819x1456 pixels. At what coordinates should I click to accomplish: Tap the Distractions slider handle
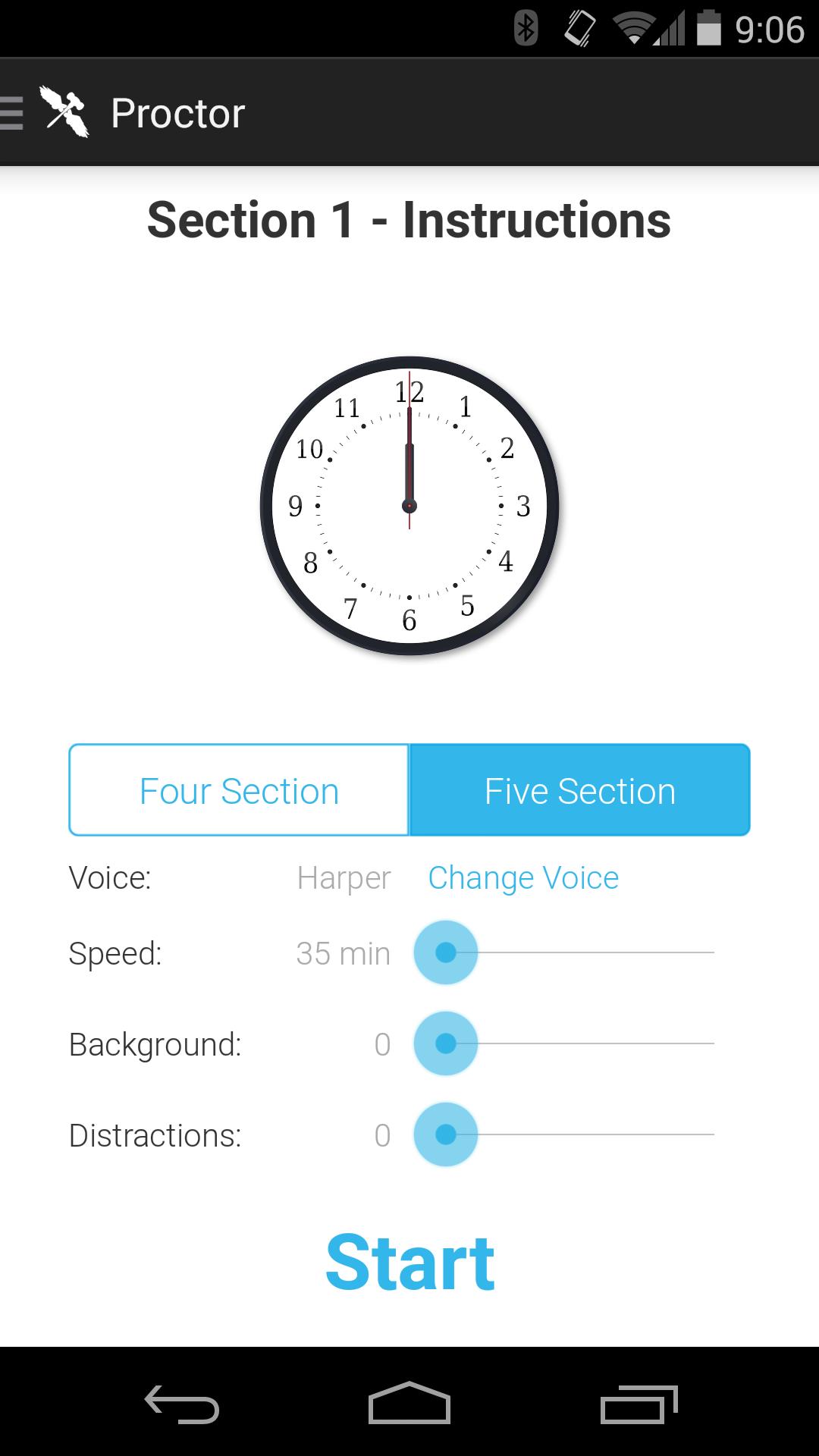446,1134
